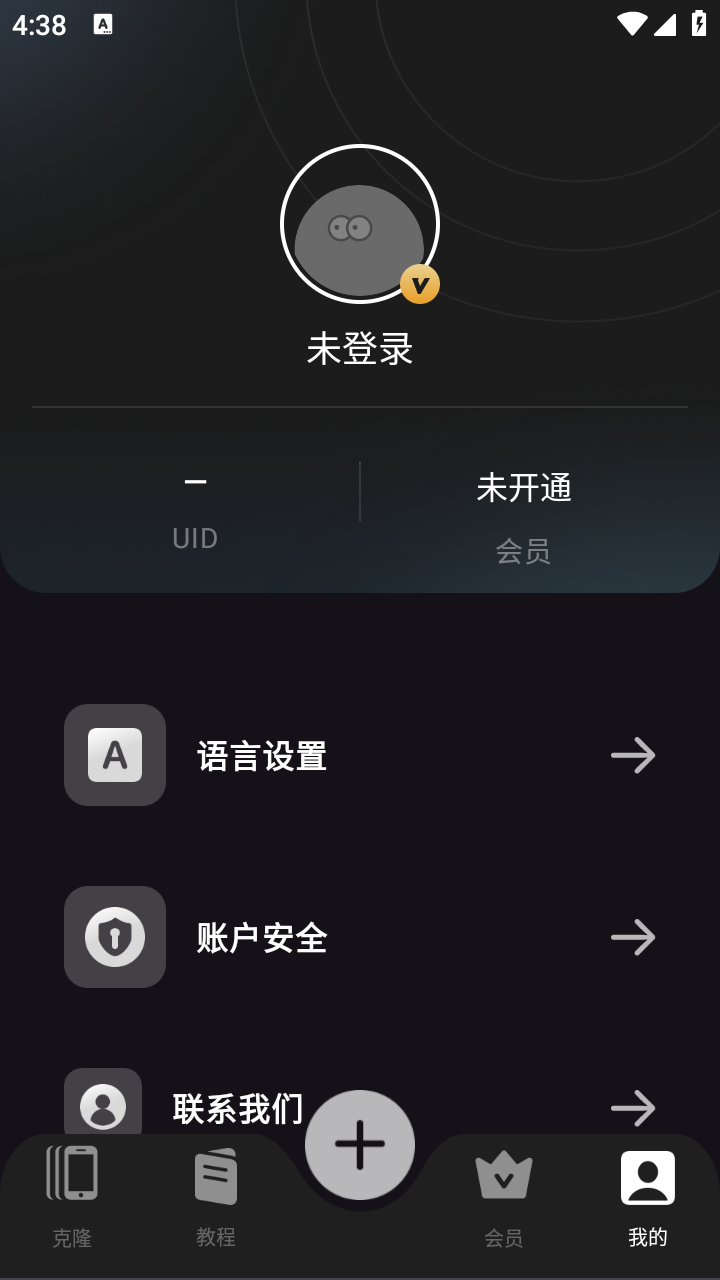720x1280 pixels.
Task: Click the 语言设置 language icon
Action: tap(114, 755)
